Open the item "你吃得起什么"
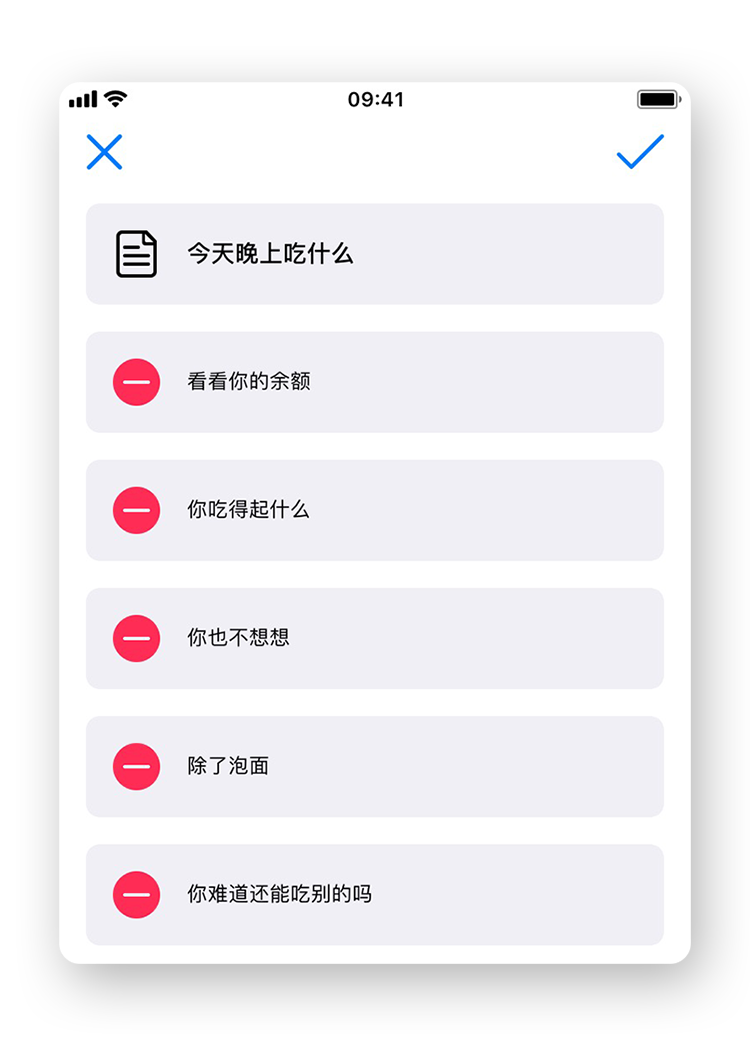 [x=375, y=510]
